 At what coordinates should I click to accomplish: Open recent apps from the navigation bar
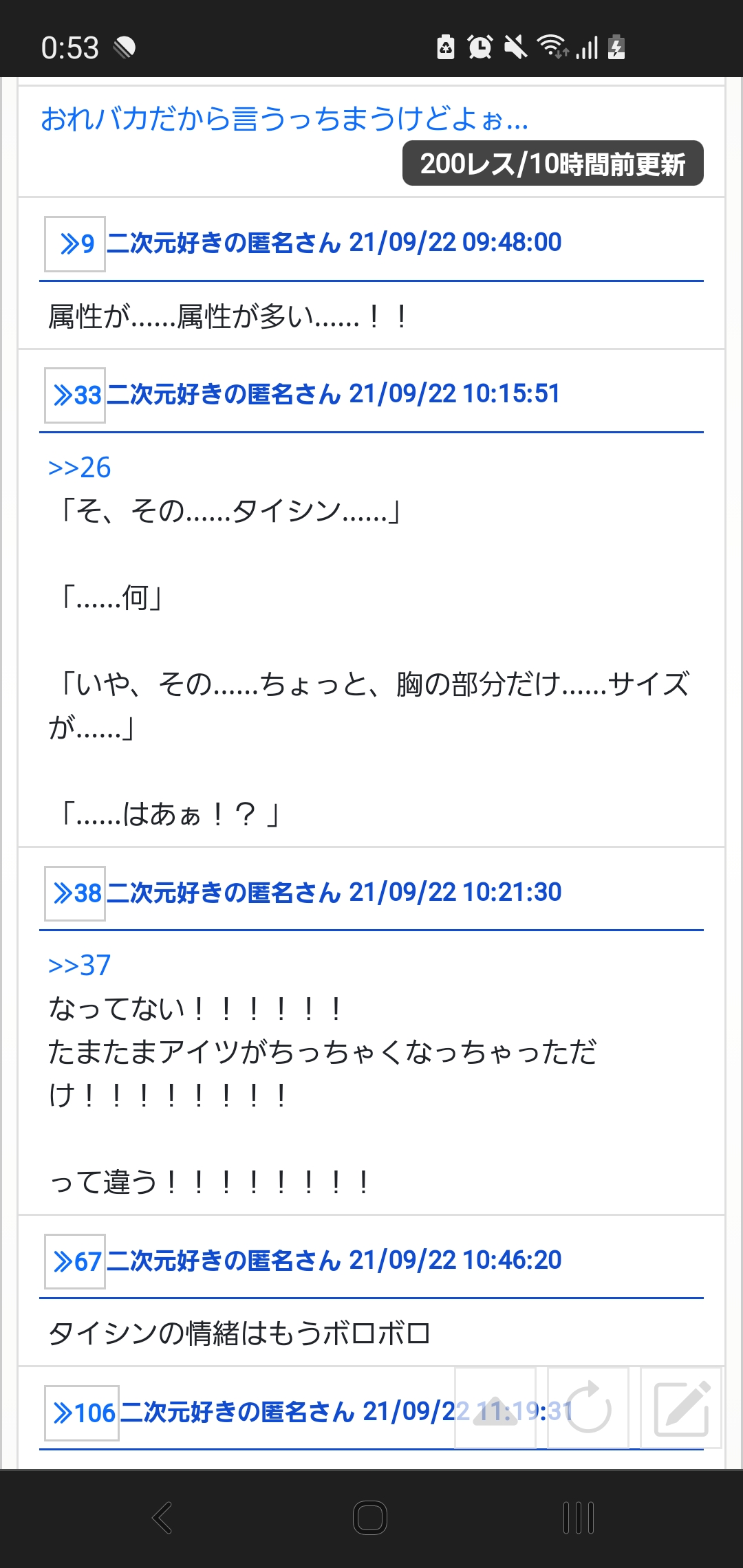pos(579,1518)
